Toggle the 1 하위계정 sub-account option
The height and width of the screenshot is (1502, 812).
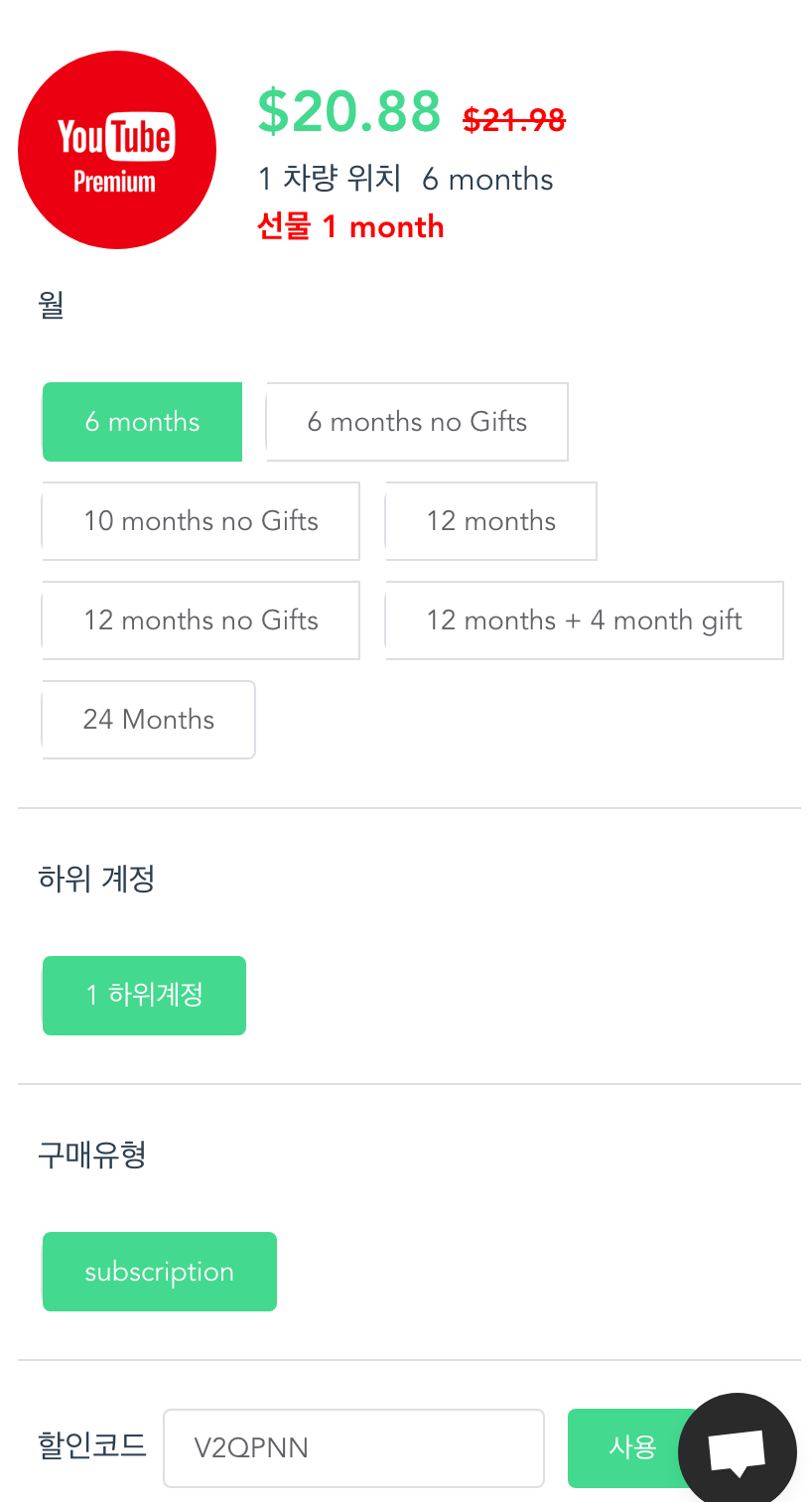[144, 995]
